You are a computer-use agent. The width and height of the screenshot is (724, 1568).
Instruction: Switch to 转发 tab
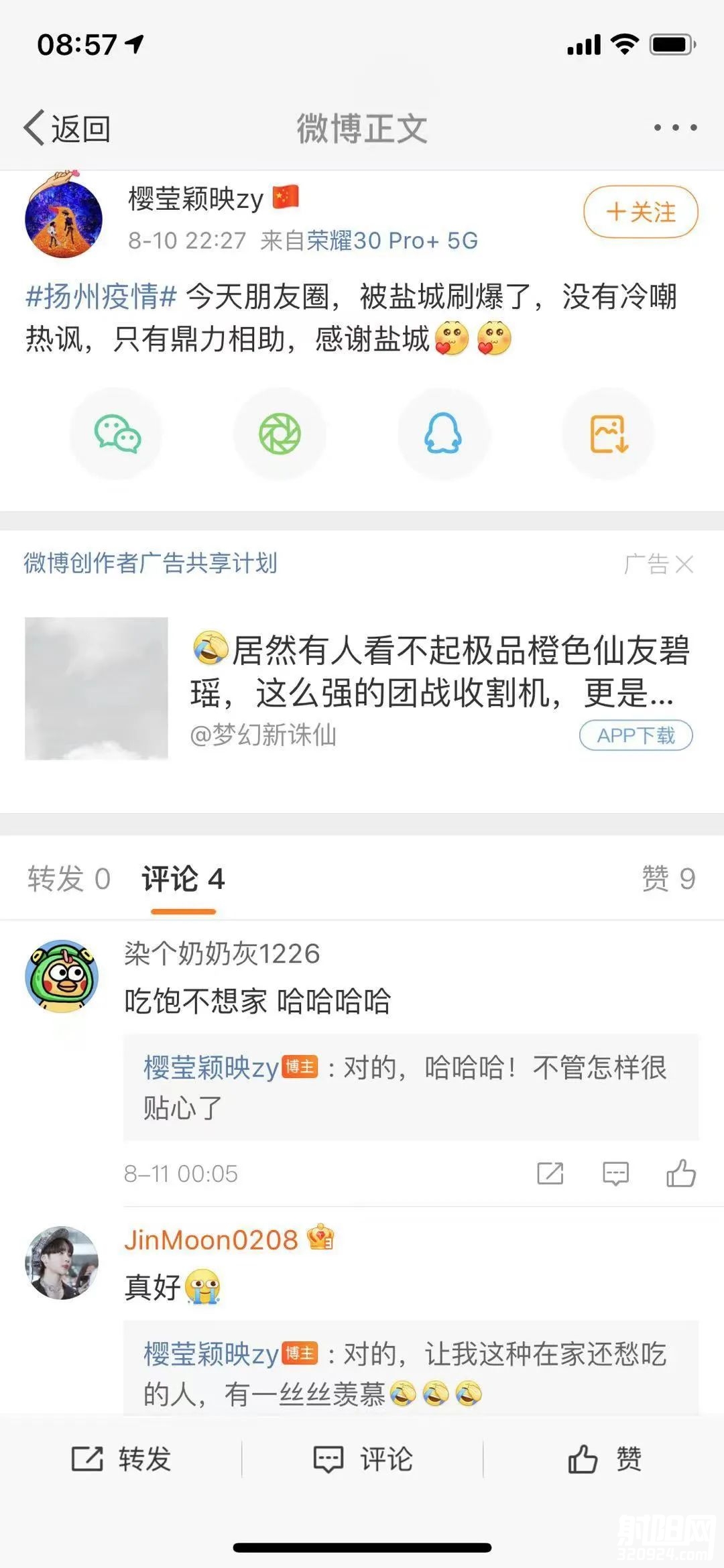coord(68,878)
